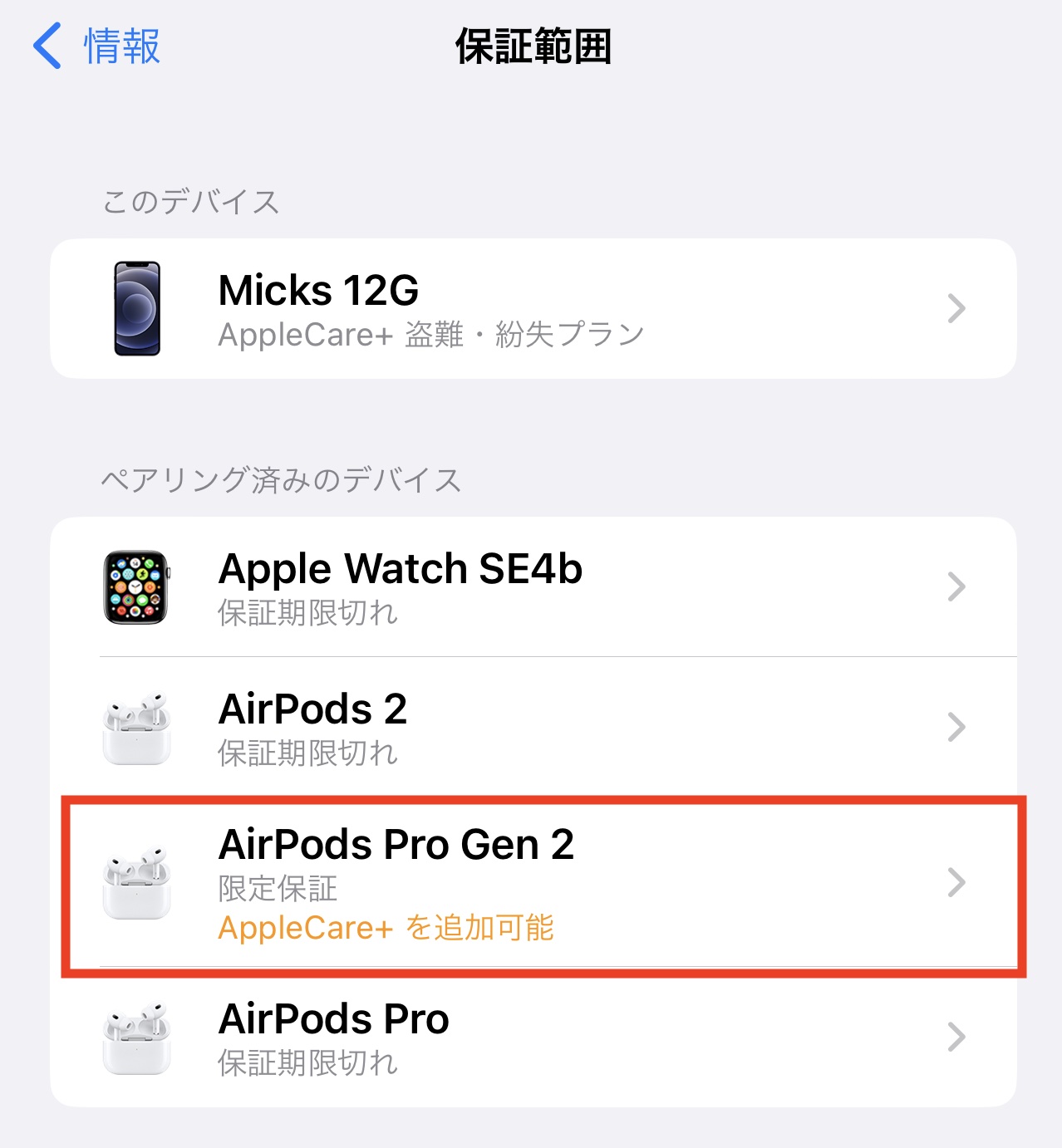
Task: View AirPods 2 warranty status
Action: click(x=532, y=728)
